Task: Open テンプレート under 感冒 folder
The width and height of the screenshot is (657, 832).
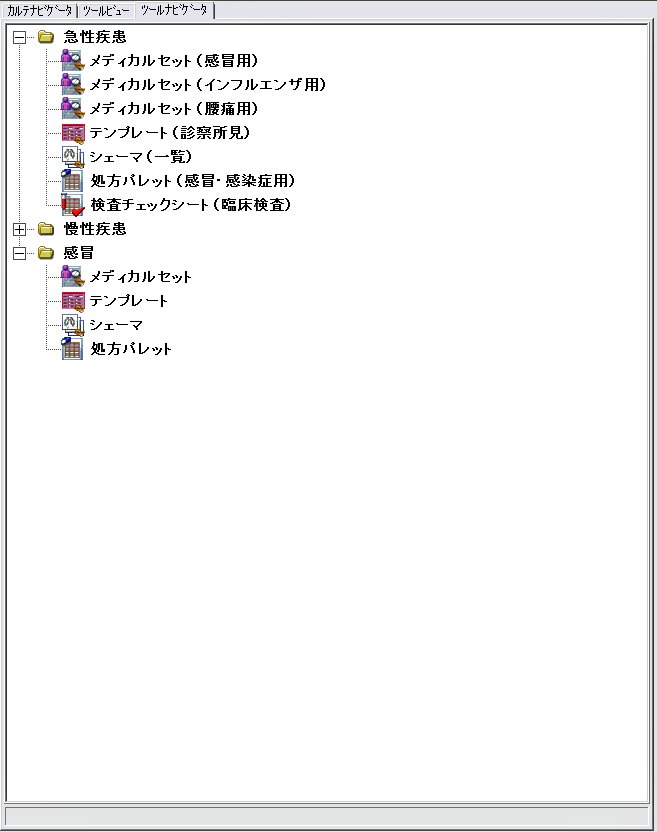Action: (128, 301)
